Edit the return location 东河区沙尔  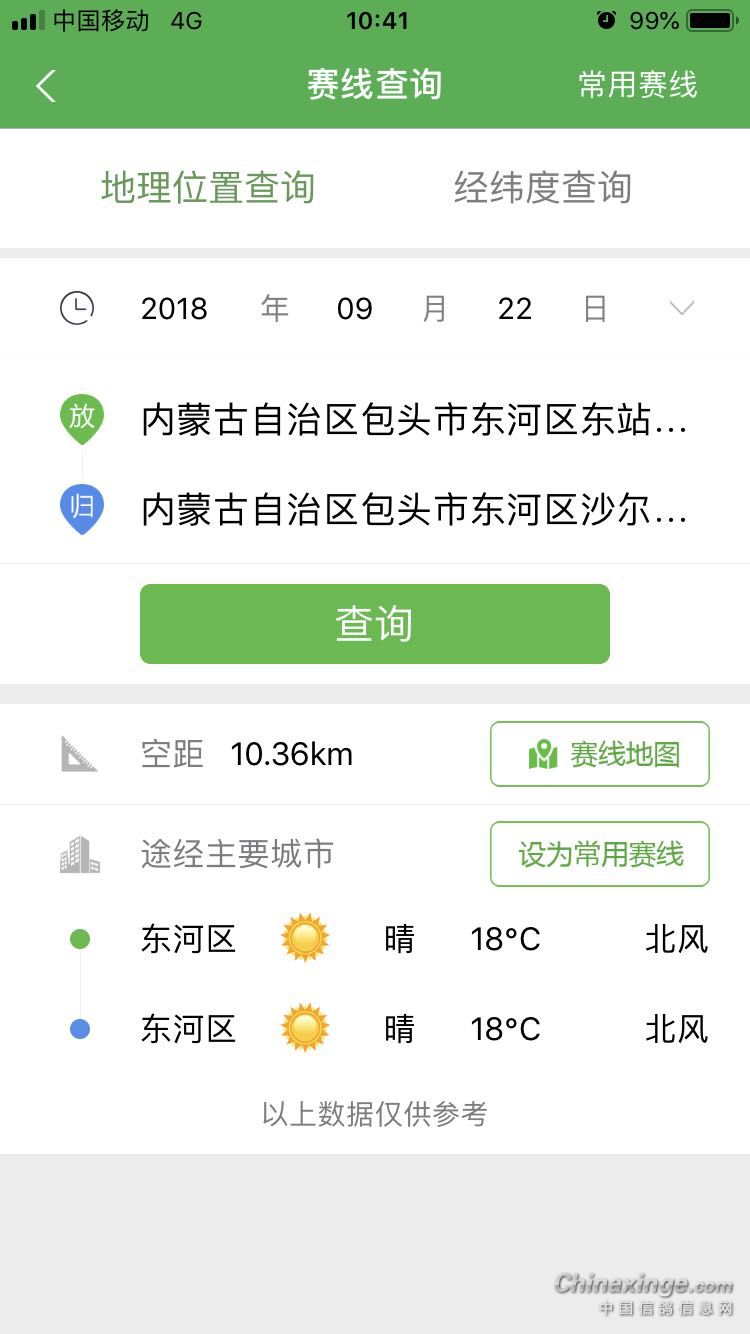(x=414, y=510)
